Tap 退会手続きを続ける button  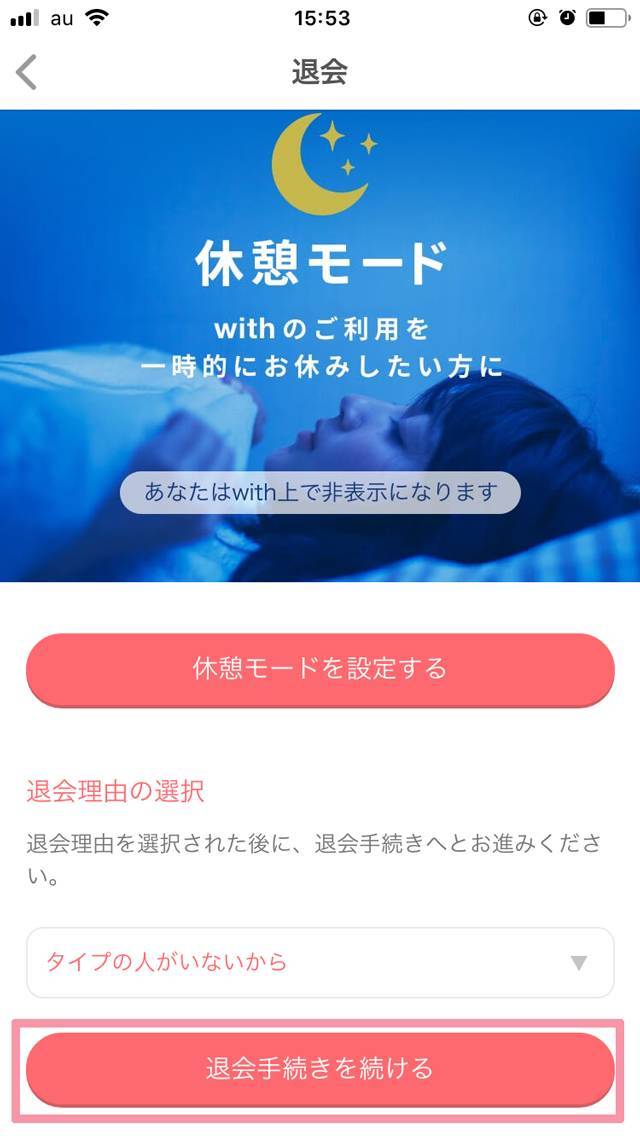320,1068
